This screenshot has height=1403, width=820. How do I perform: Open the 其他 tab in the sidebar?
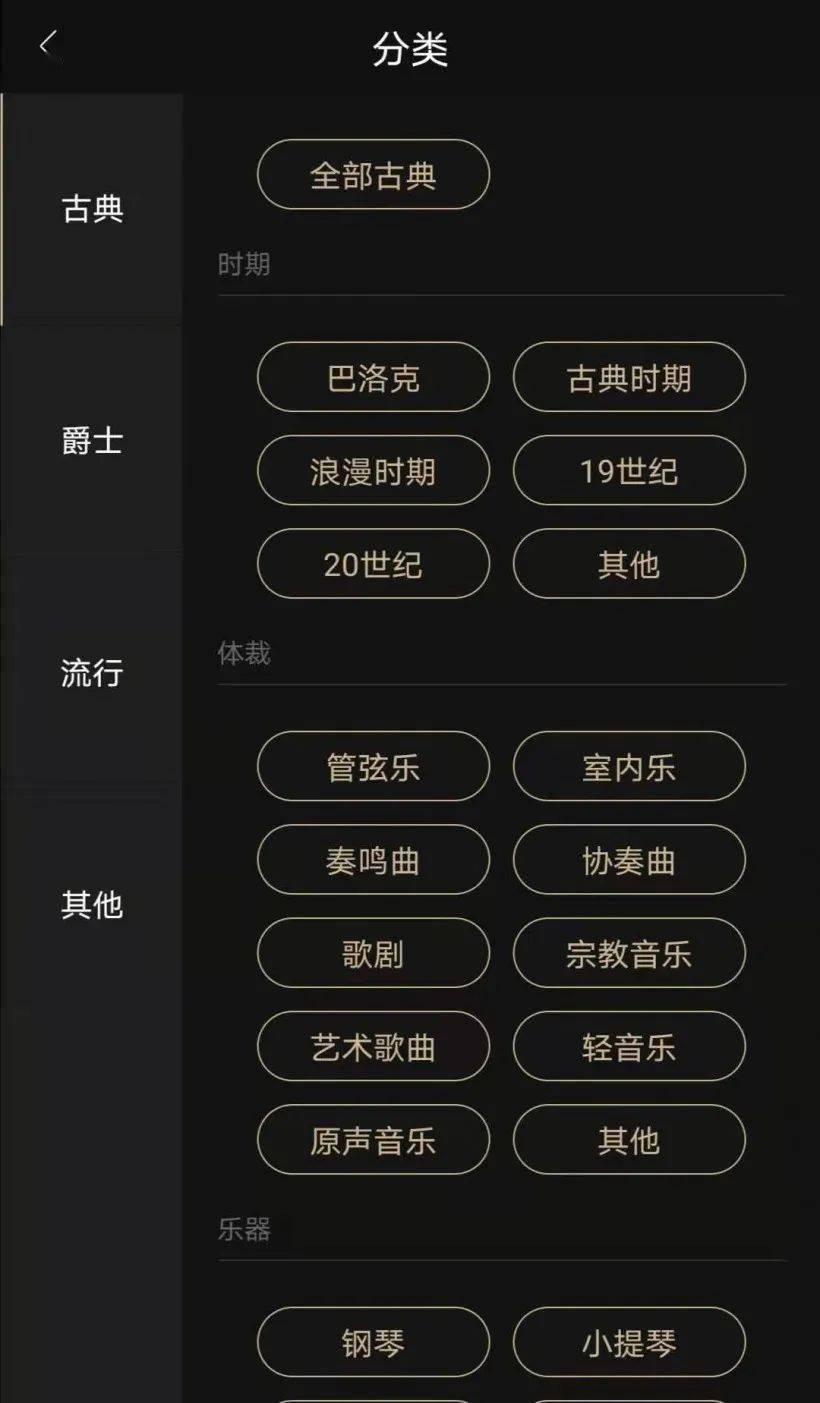92,905
